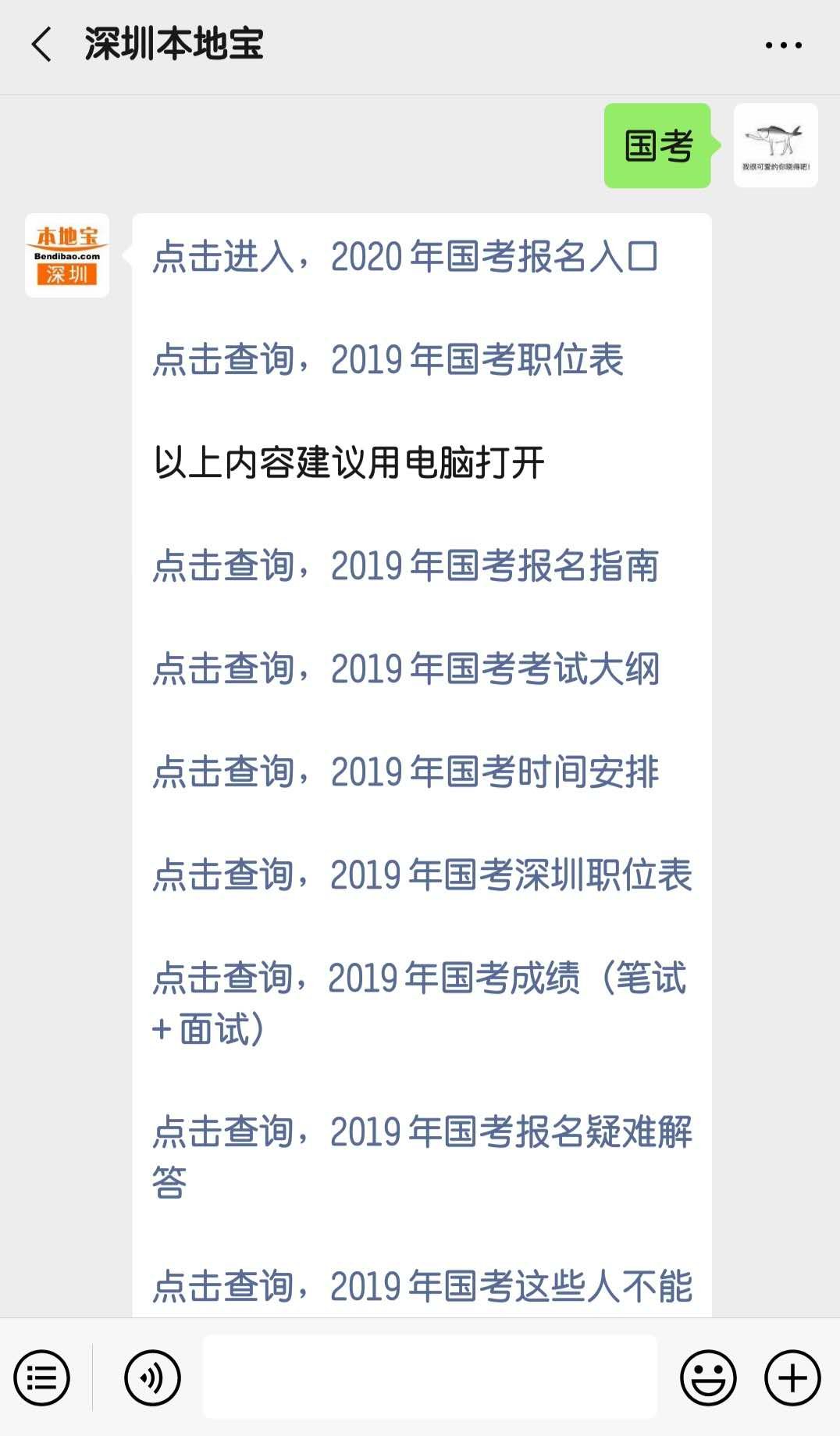Open the 2019年国考时间安排 link
The height and width of the screenshot is (1436, 840).
(x=406, y=771)
